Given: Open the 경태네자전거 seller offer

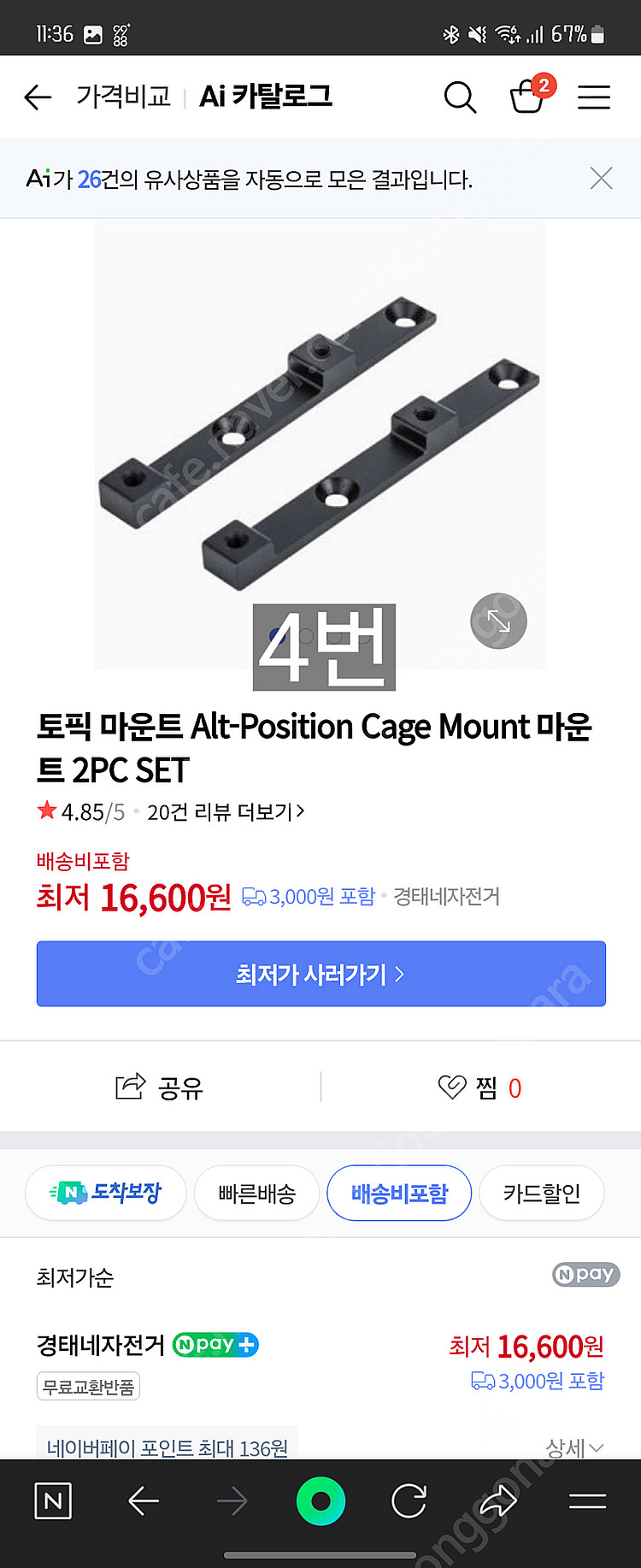Looking at the screenshot, I should [x=101, y=1345].
